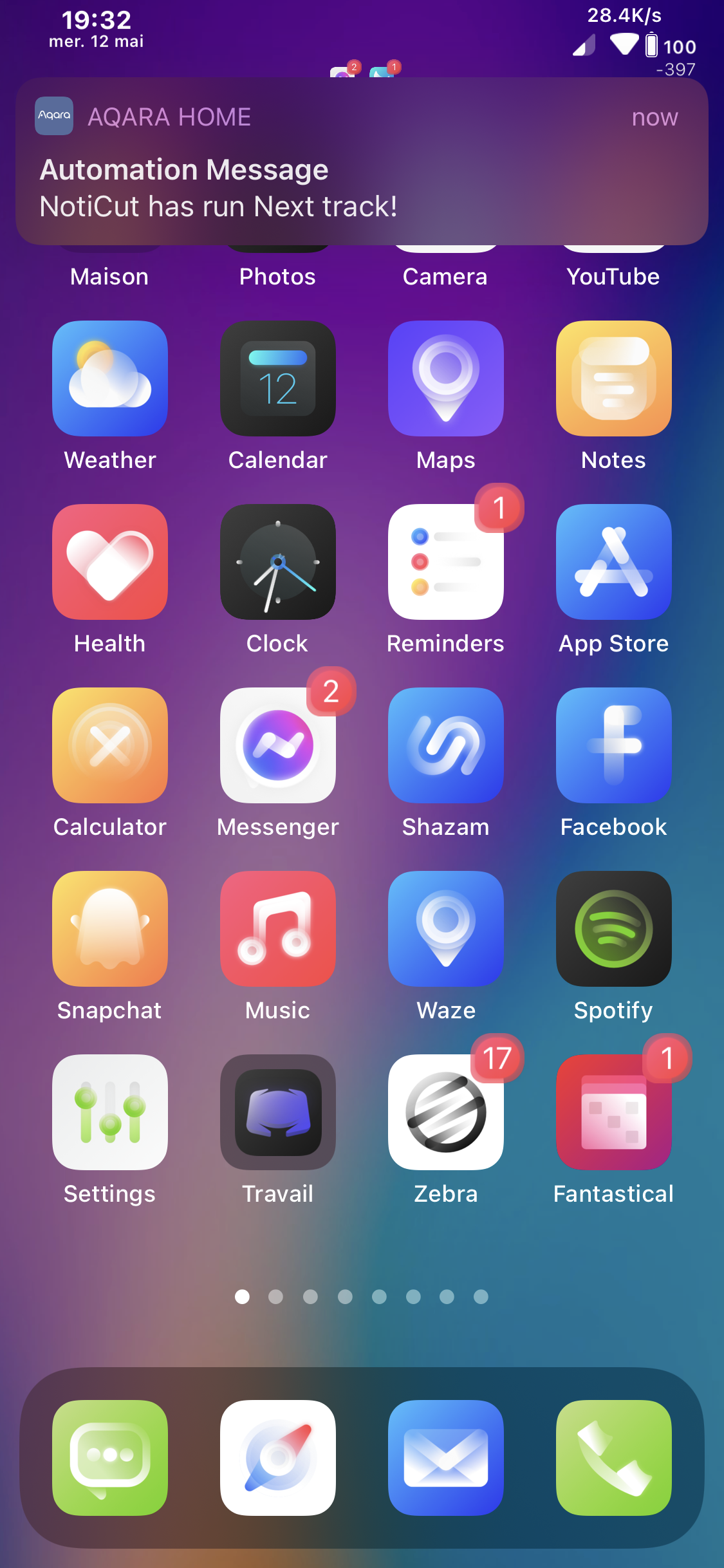Open the Settings app

pos(110,1112)
